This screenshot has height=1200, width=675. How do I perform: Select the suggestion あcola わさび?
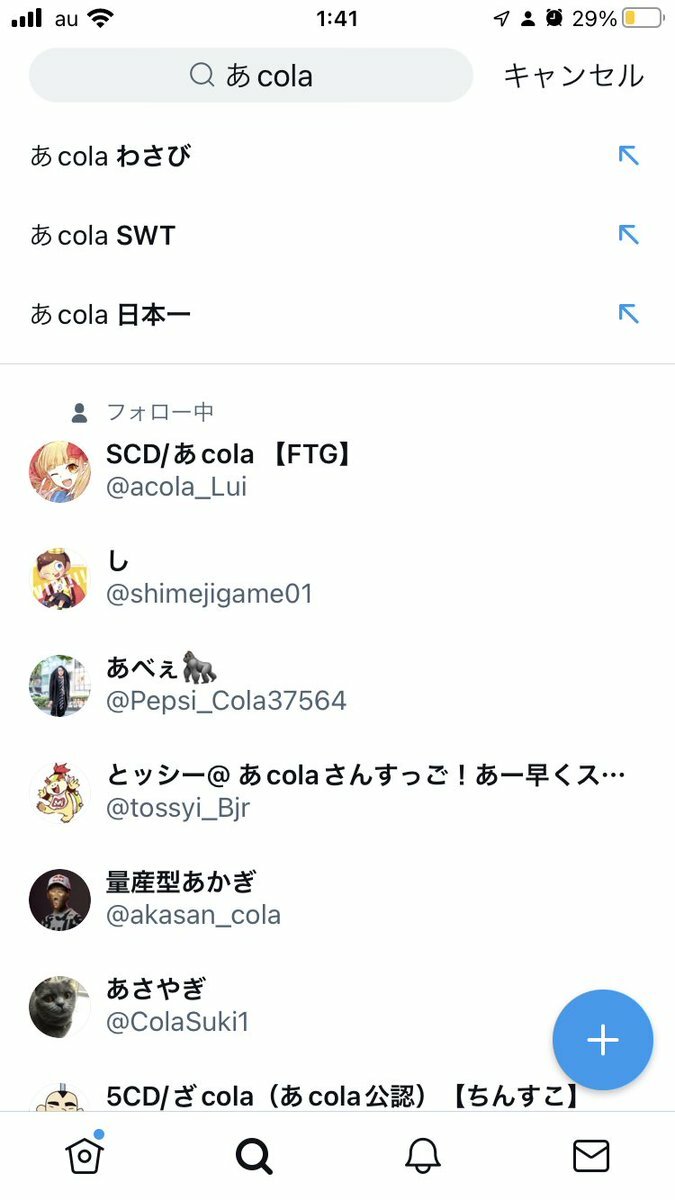click(x=111, y=156)
